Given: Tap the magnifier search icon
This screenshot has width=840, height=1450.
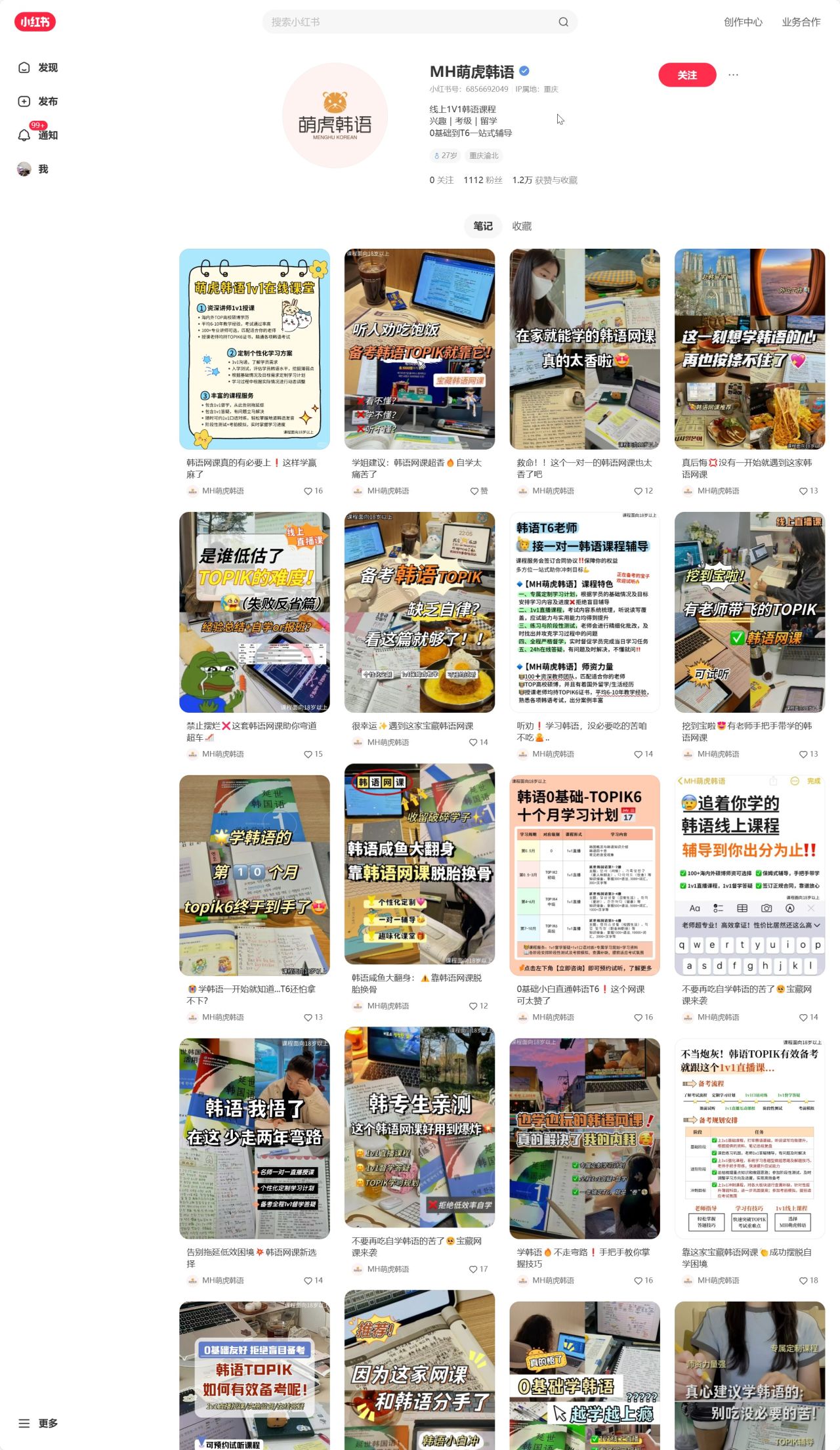Looking at the screenshot, I should tap(563, 22).
